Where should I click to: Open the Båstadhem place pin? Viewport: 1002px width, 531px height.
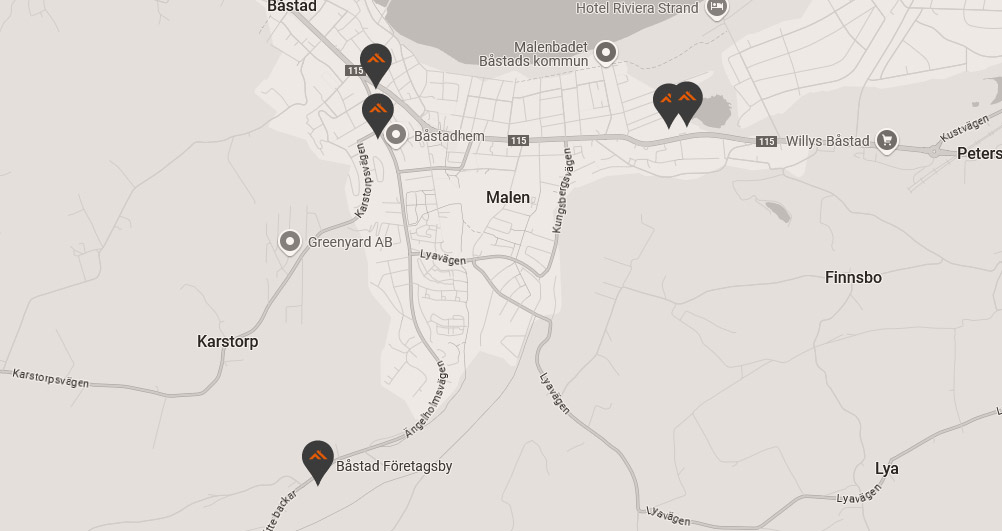[396, 134]
